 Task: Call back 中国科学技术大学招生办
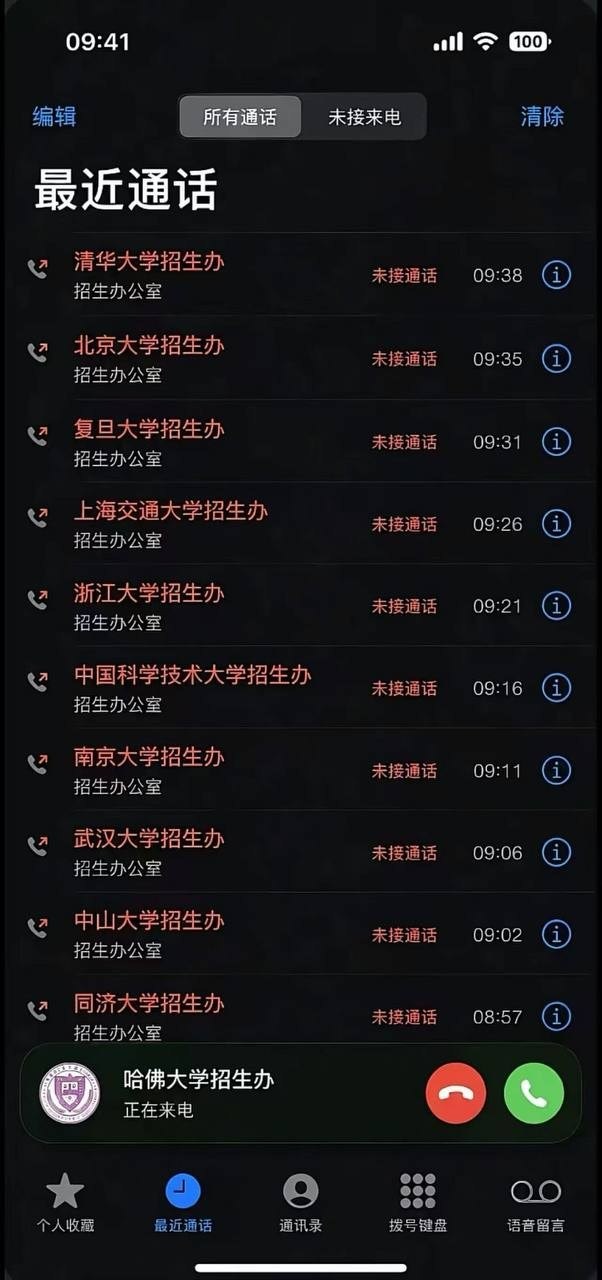[300, 687]
